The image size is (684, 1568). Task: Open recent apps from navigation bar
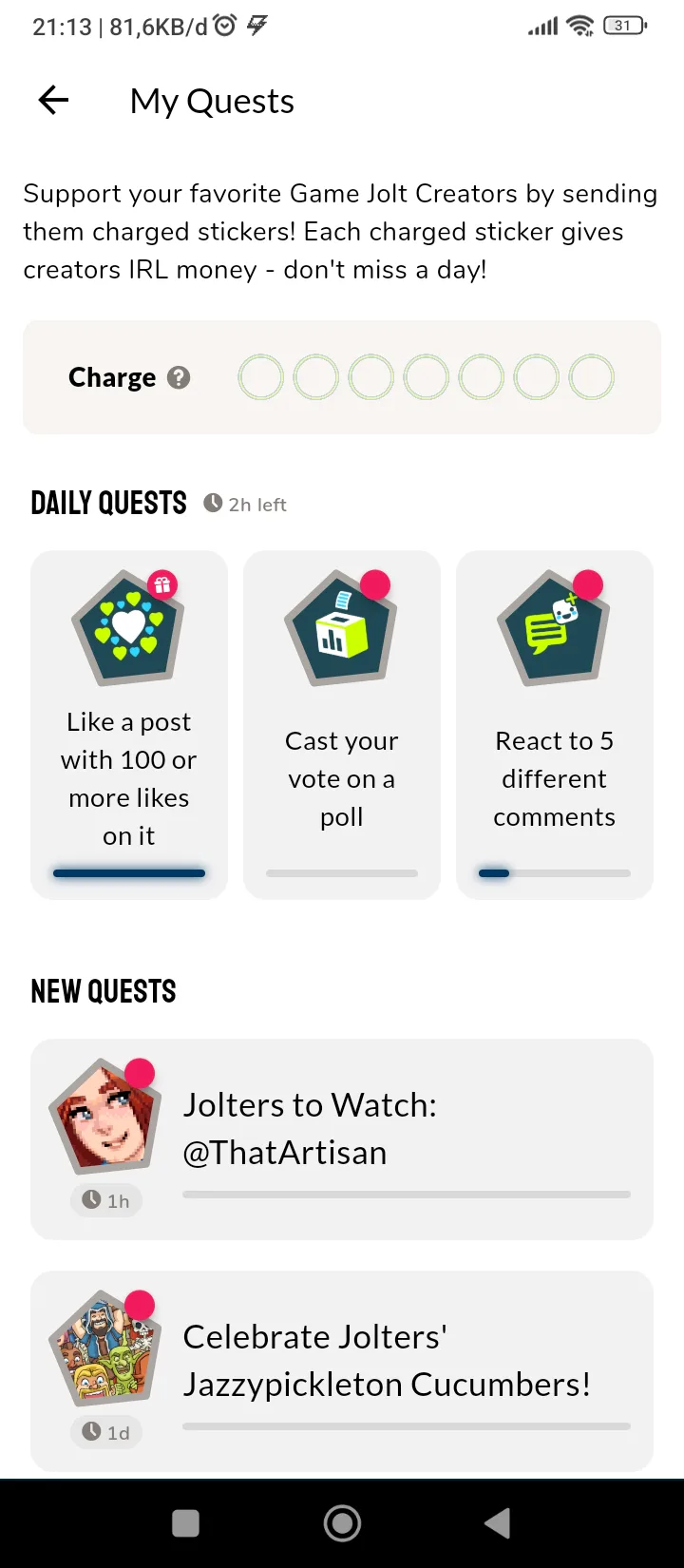(x=186, y=1523)
